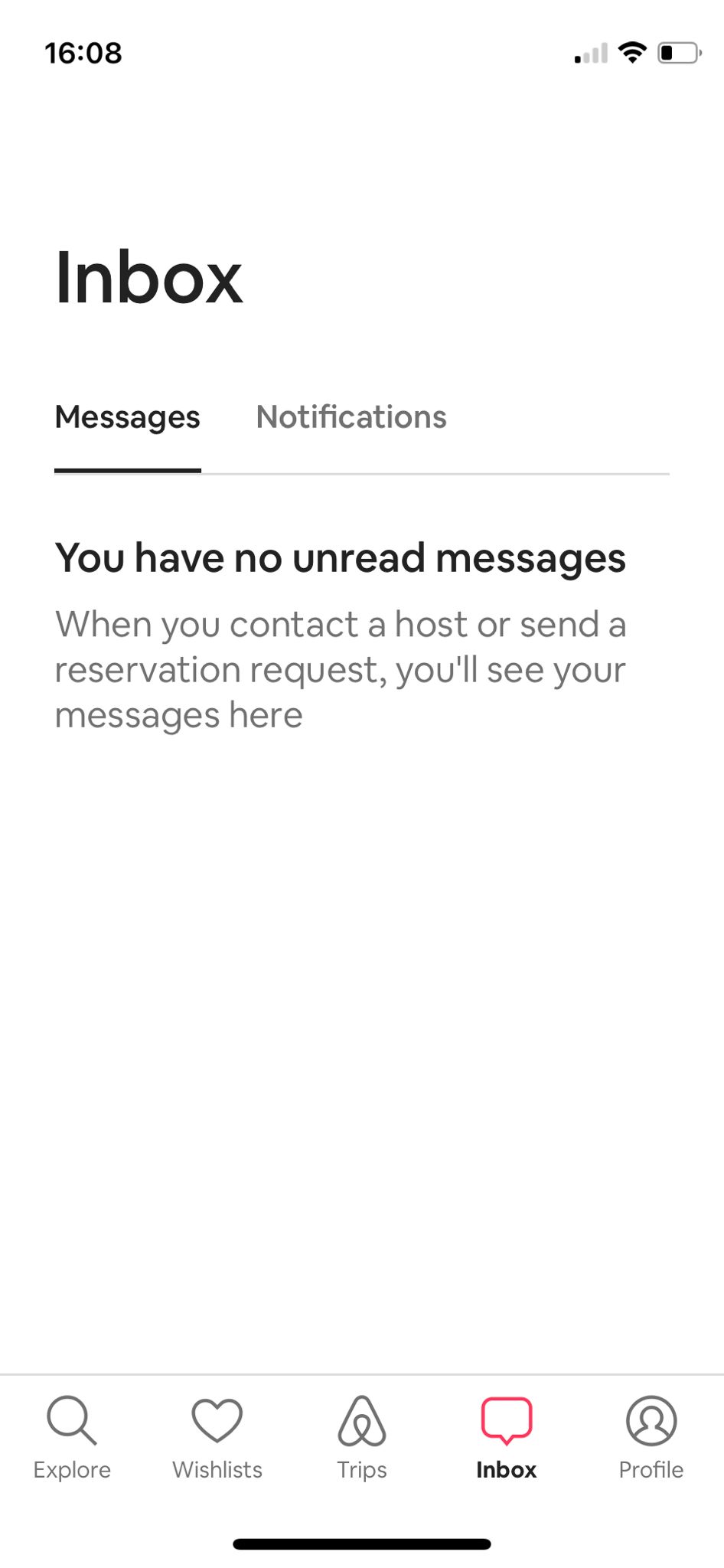Tap the empty-state explanation text
The image size is (724, 1568).
coord(340,668)
